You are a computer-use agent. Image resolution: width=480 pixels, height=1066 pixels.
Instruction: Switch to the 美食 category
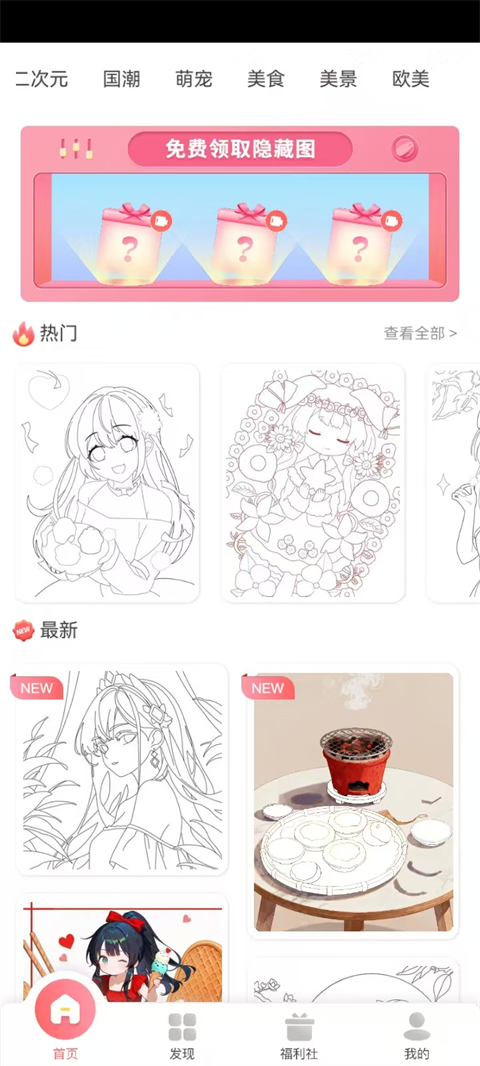click(266, 80)
